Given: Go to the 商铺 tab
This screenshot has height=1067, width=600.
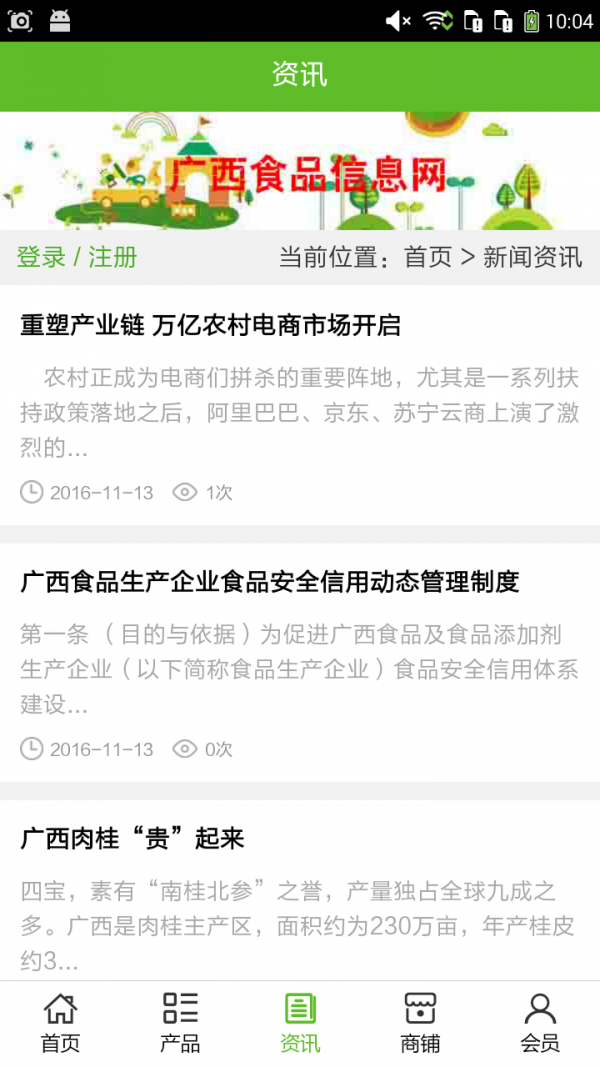Looking at the screenshot, I should click(x=420, y=1023).
